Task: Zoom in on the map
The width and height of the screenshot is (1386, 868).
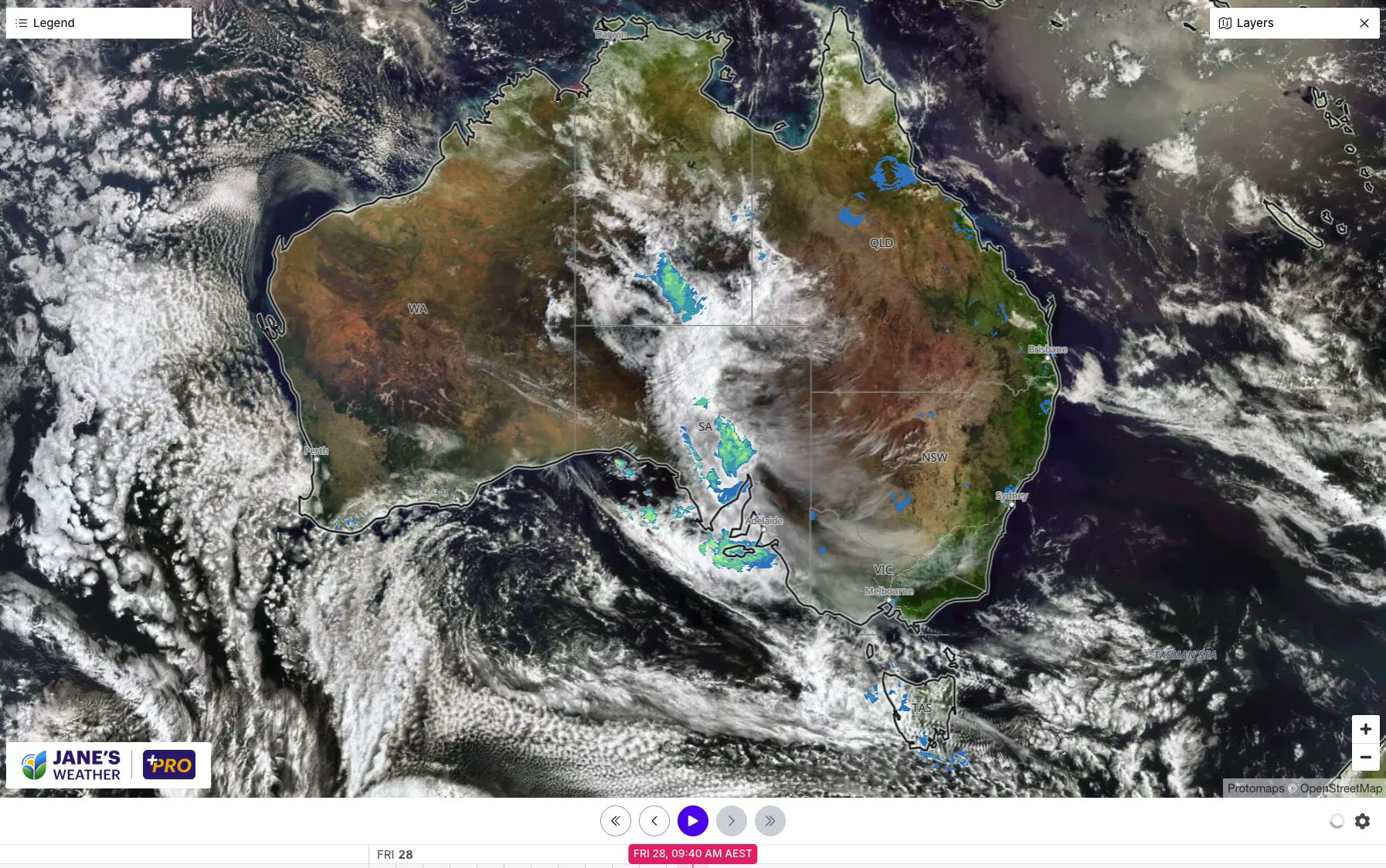Action: click(x=1365, y=729)
